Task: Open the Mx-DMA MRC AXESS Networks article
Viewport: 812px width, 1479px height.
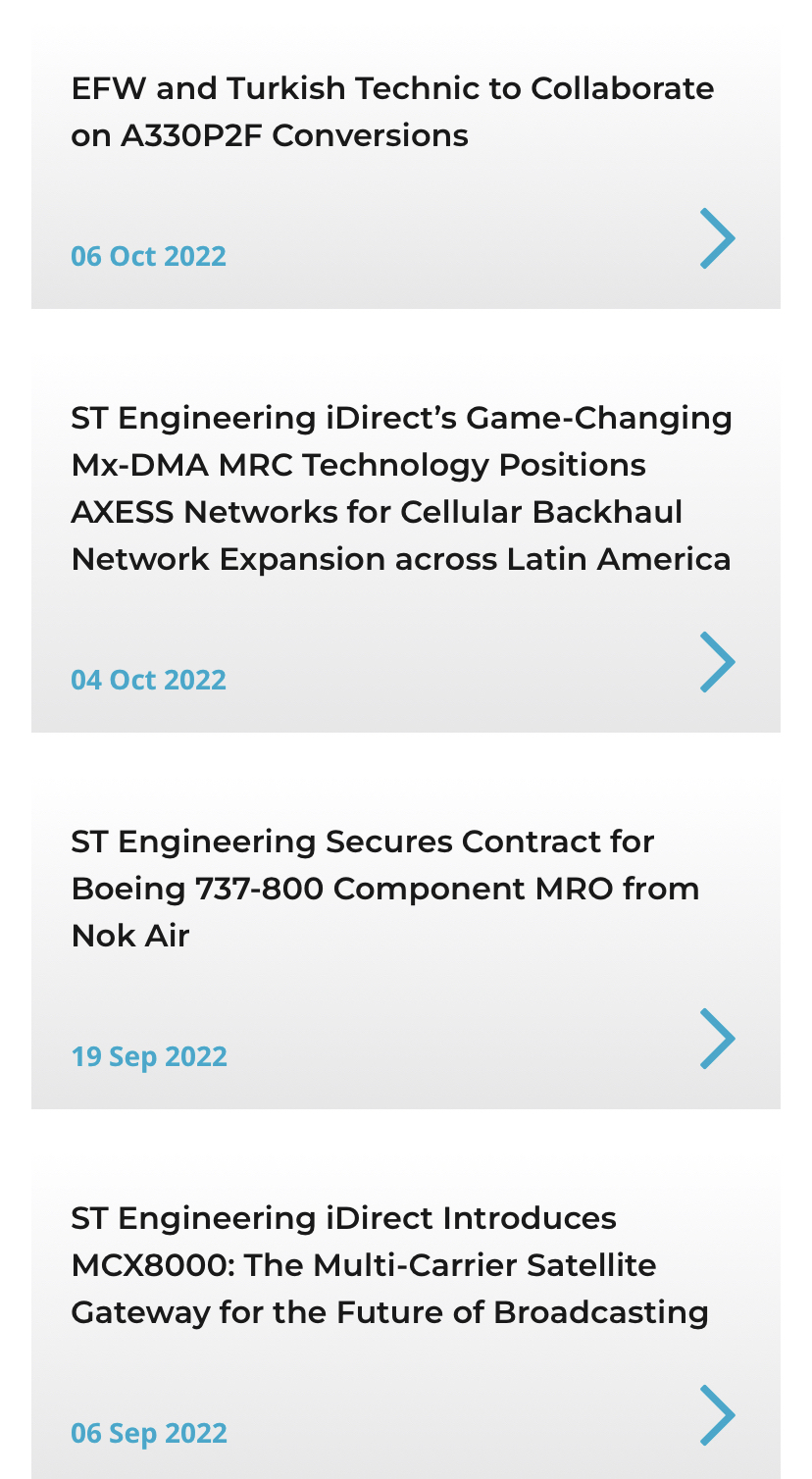Action: 401,488
